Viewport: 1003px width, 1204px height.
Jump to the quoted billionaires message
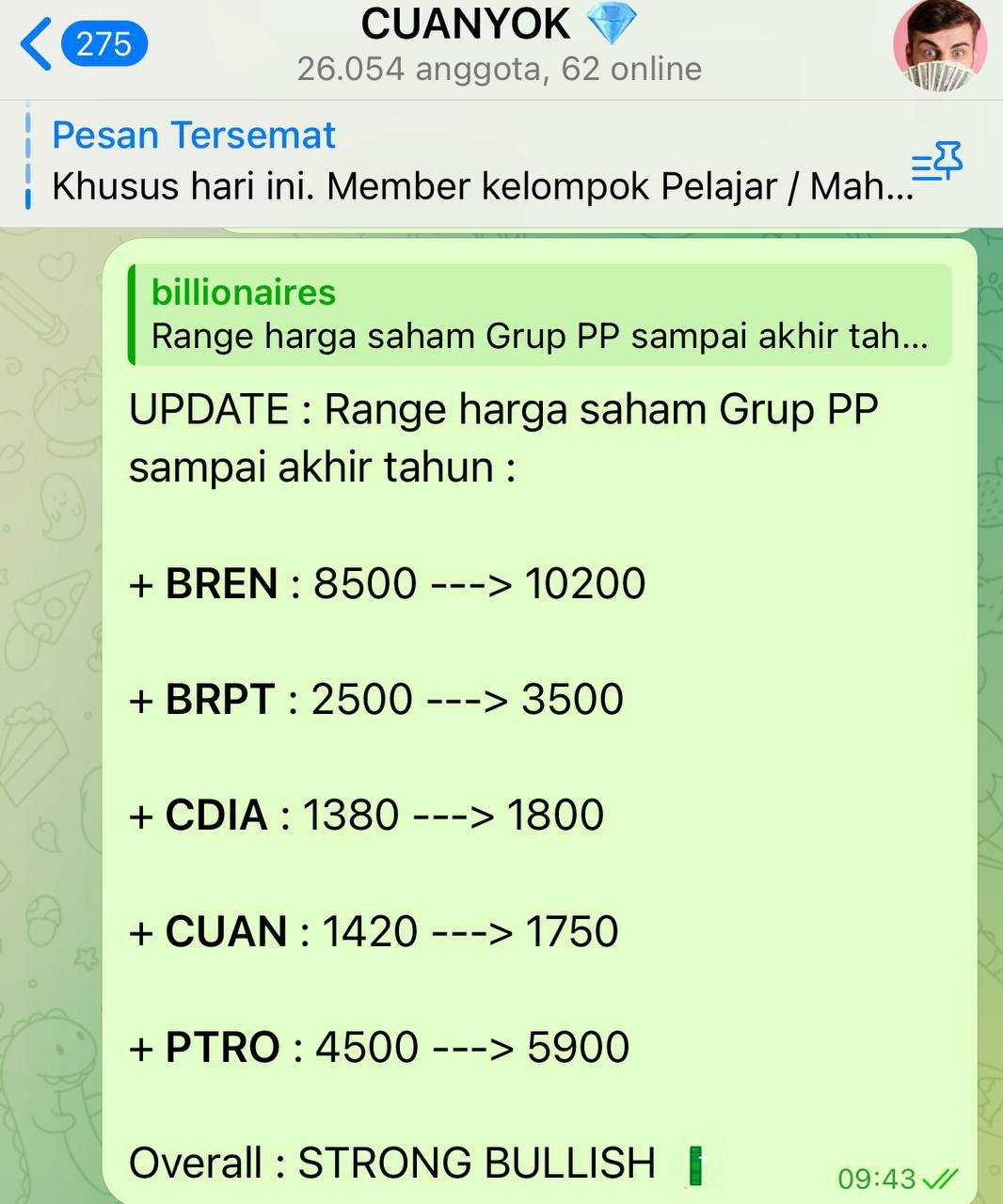click(x=540, y=314)
